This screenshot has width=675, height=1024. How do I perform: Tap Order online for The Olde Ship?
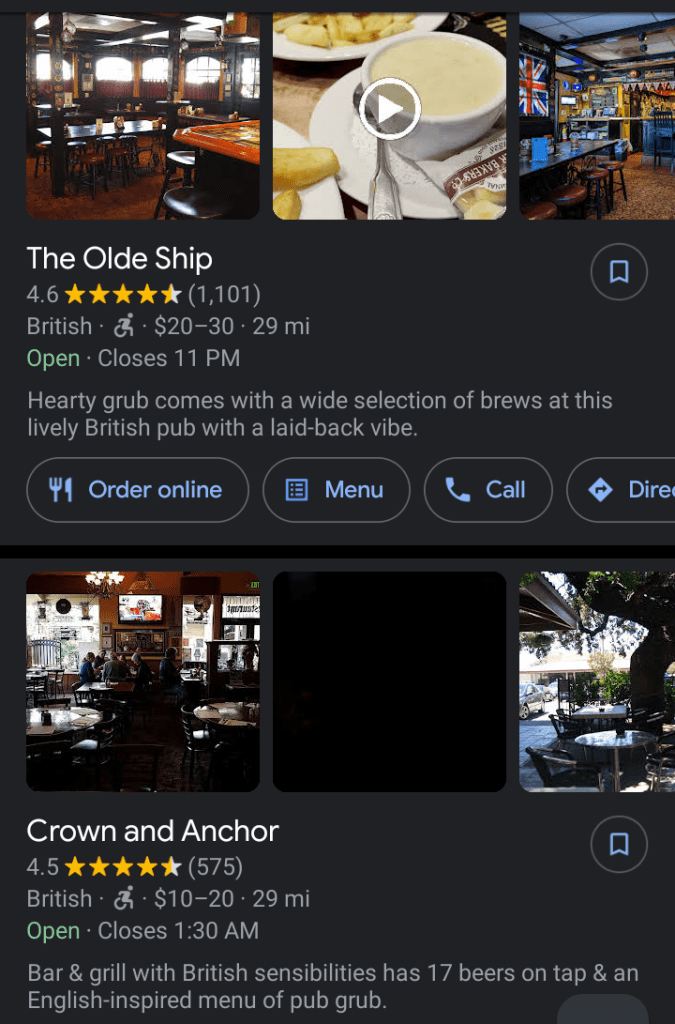pyautogui.click(x=137, y=490)
